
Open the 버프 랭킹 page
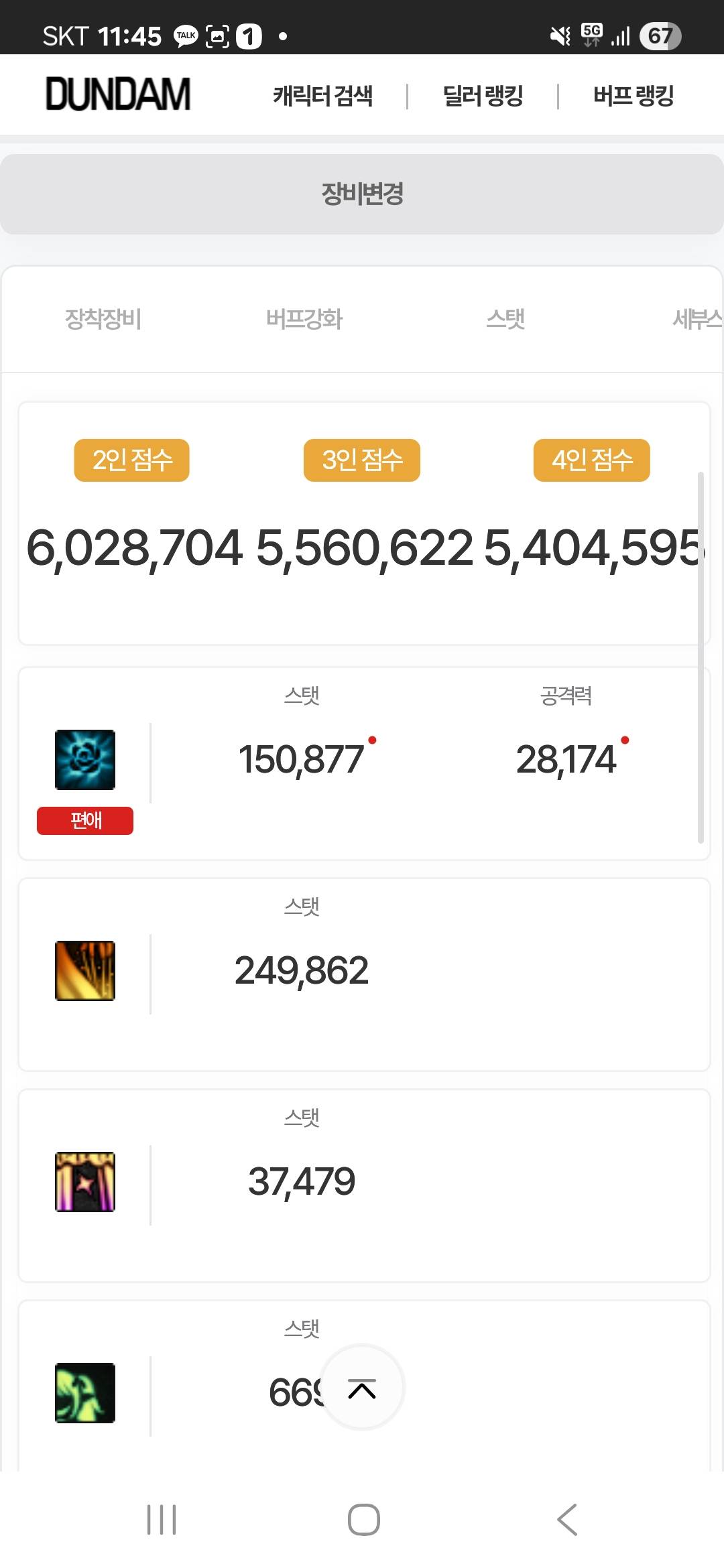[x=633, y=96]
